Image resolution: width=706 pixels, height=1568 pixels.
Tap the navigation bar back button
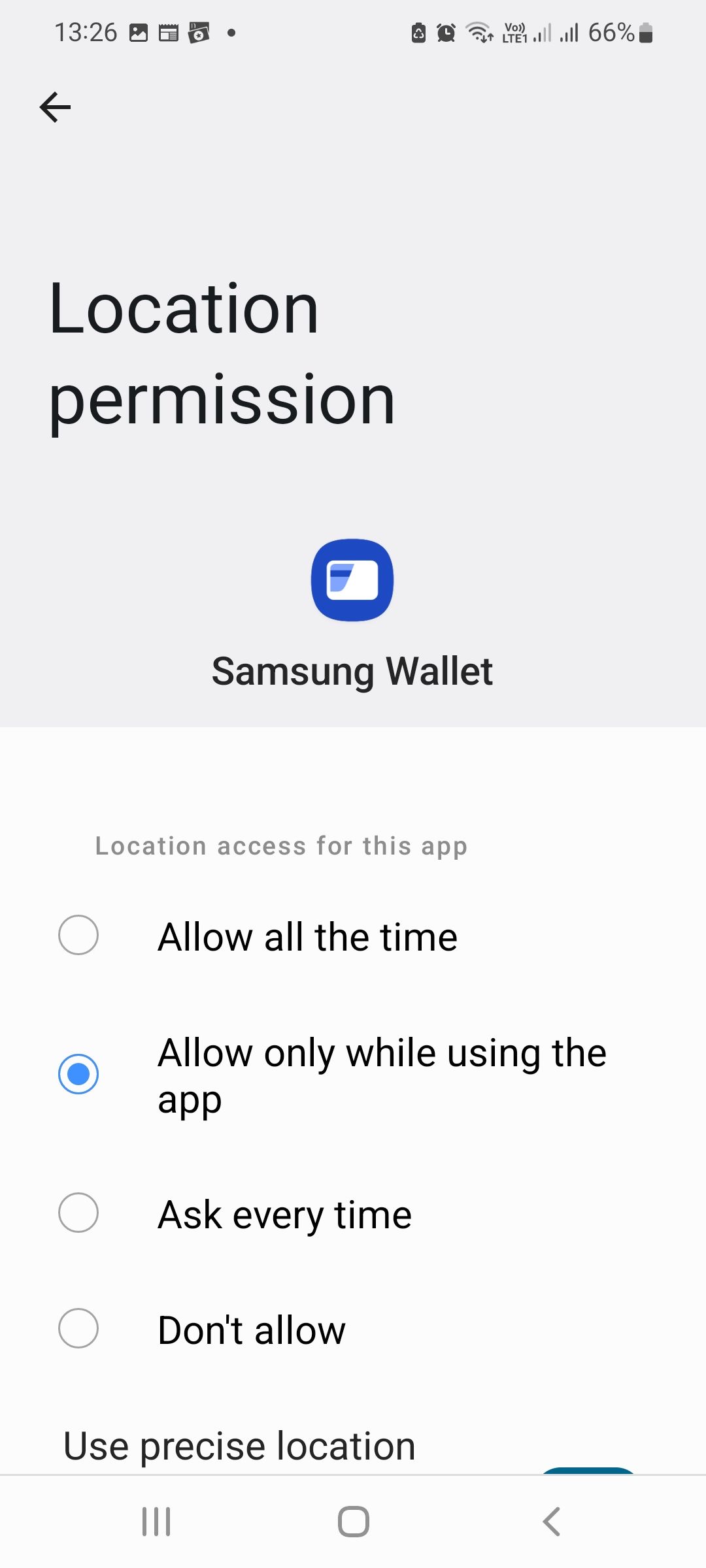click(x=551, y=1520)
